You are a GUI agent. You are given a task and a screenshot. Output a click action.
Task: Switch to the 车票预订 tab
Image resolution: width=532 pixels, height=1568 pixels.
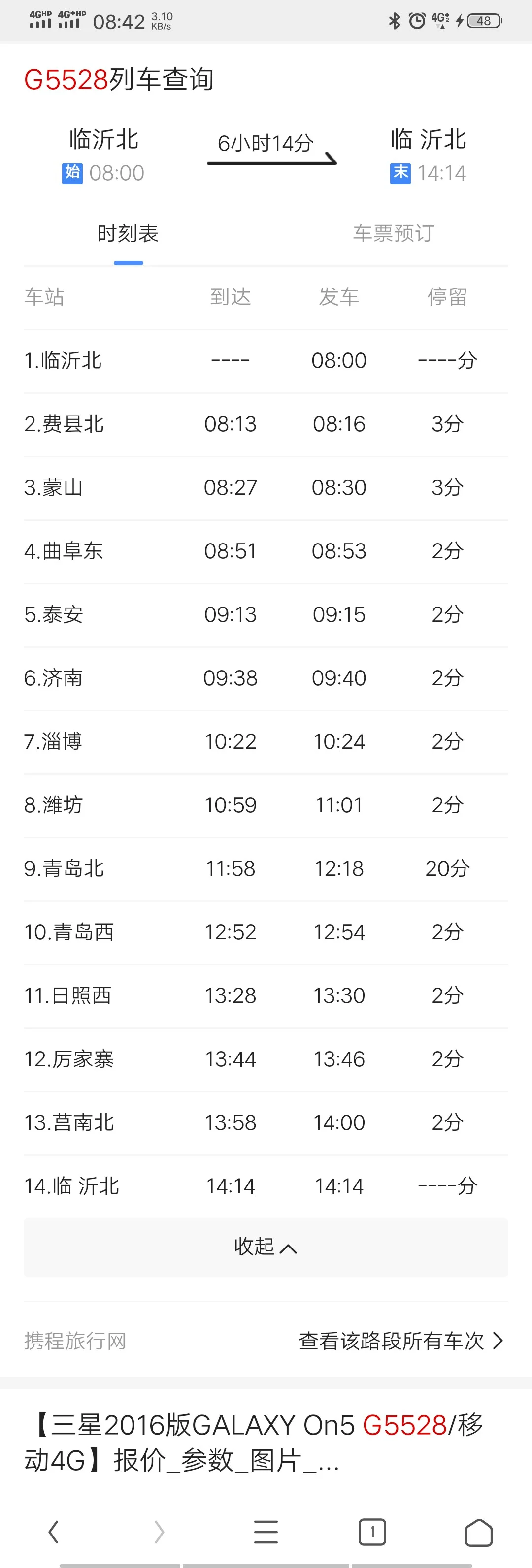(x=393, y=234)
